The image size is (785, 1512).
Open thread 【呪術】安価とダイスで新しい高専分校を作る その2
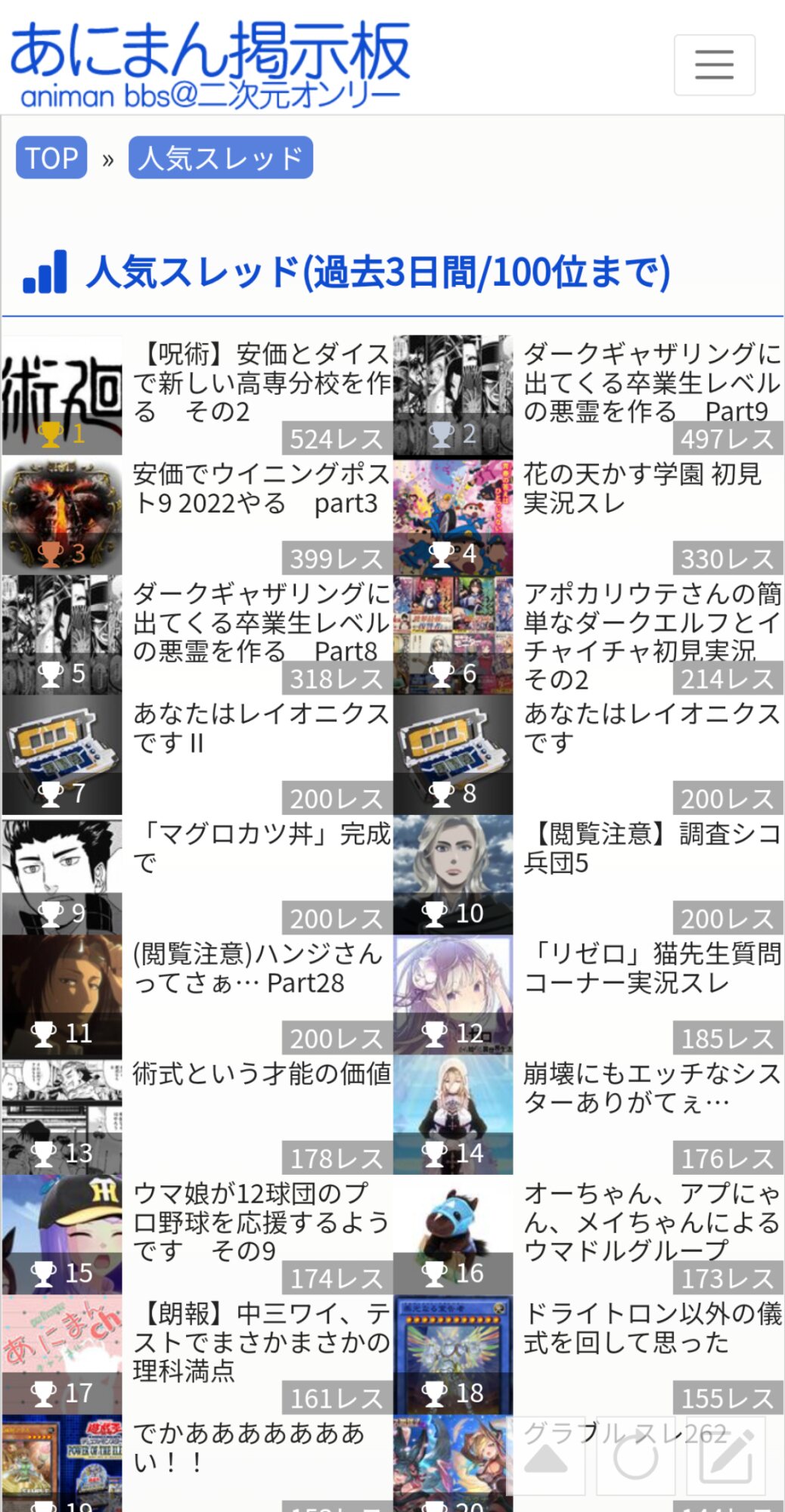[x=261, y=383]
